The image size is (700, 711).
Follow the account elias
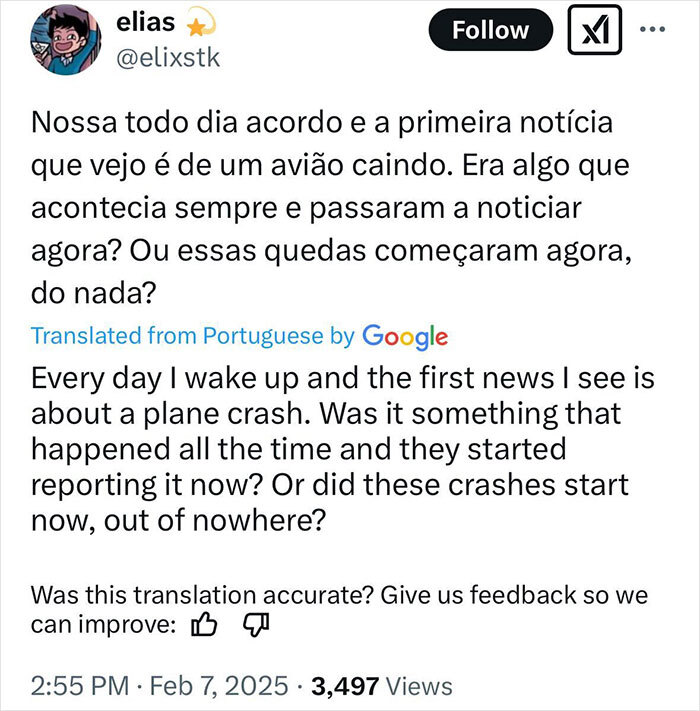[489, 30]
